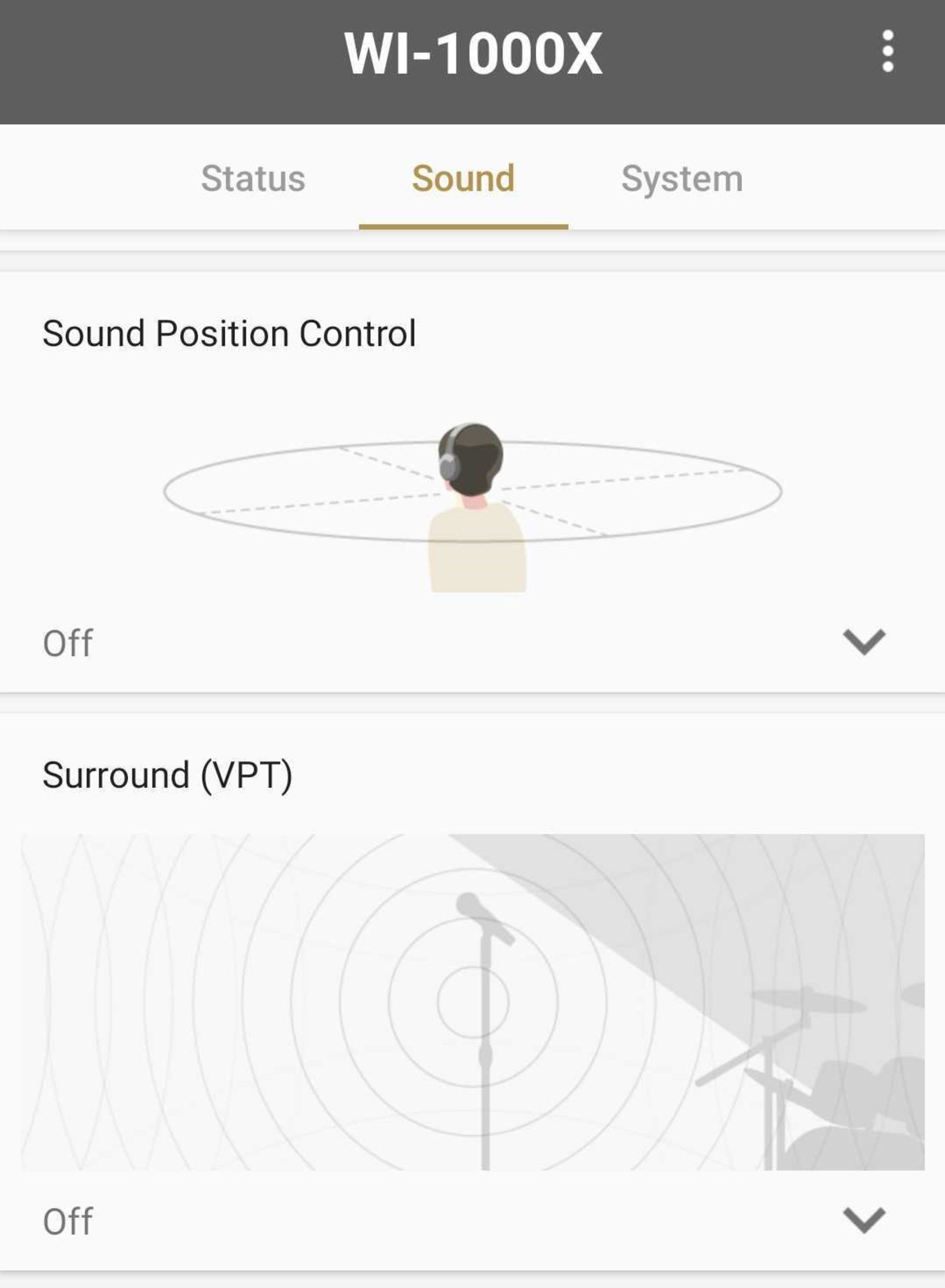Switch to the System tab
The width and height of the screenshot is (945, 1288).
(682, 178)
